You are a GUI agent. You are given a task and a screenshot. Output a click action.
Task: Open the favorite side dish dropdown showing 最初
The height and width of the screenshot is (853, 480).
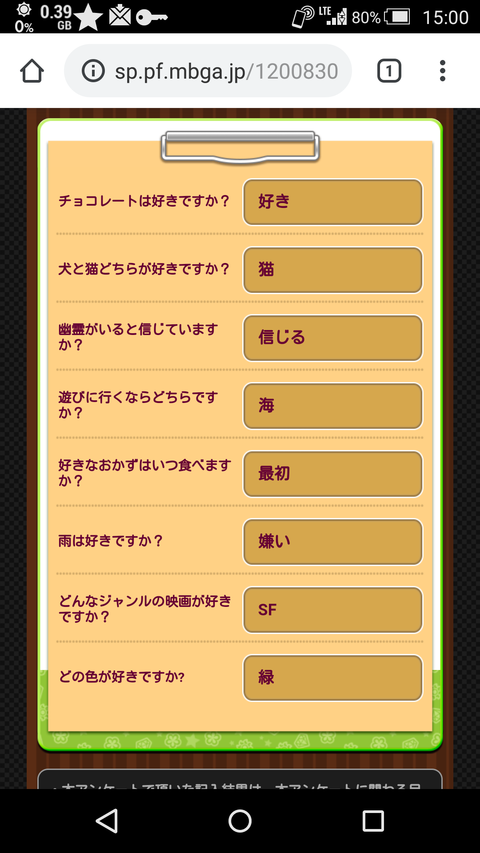point(333,474)
